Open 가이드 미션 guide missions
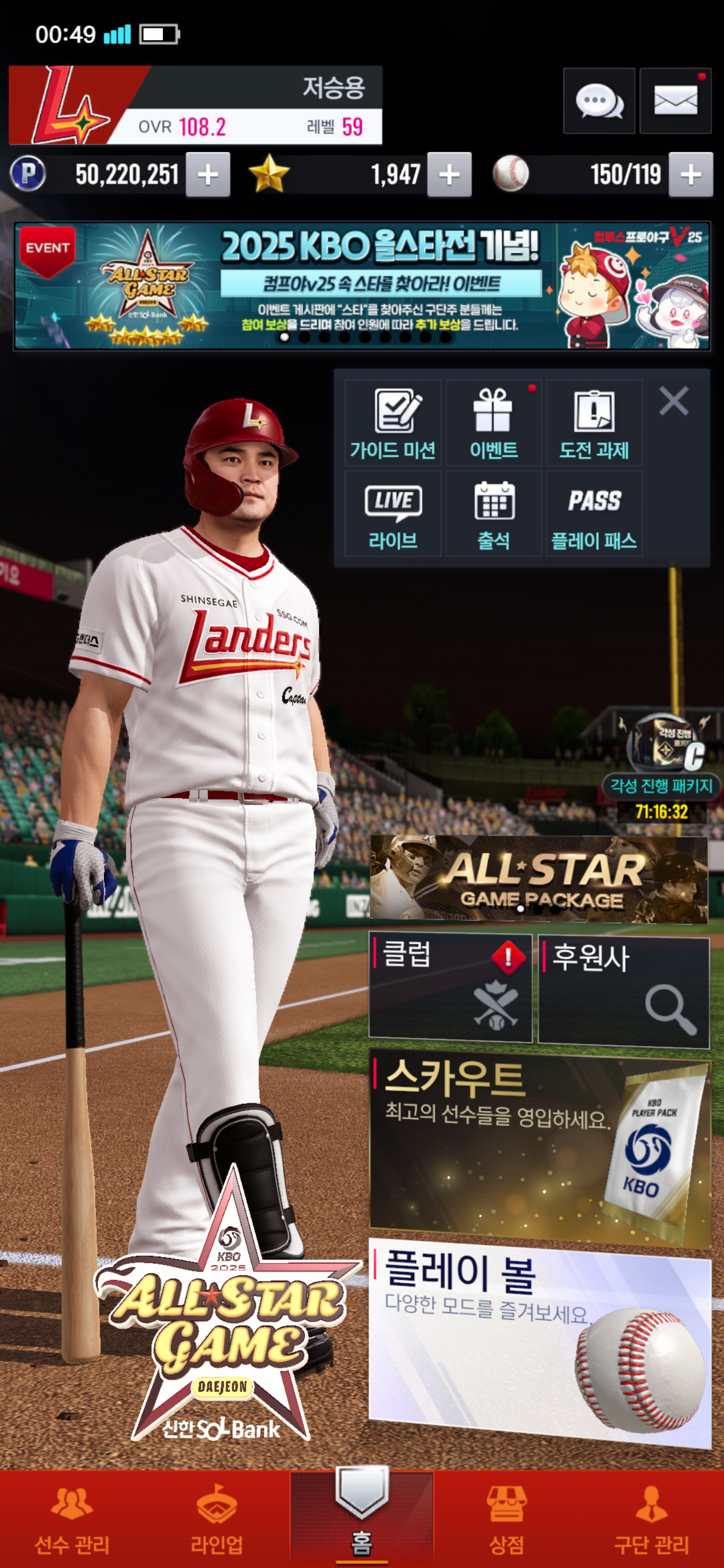724x1568 pixels. (x=393, y=423)
